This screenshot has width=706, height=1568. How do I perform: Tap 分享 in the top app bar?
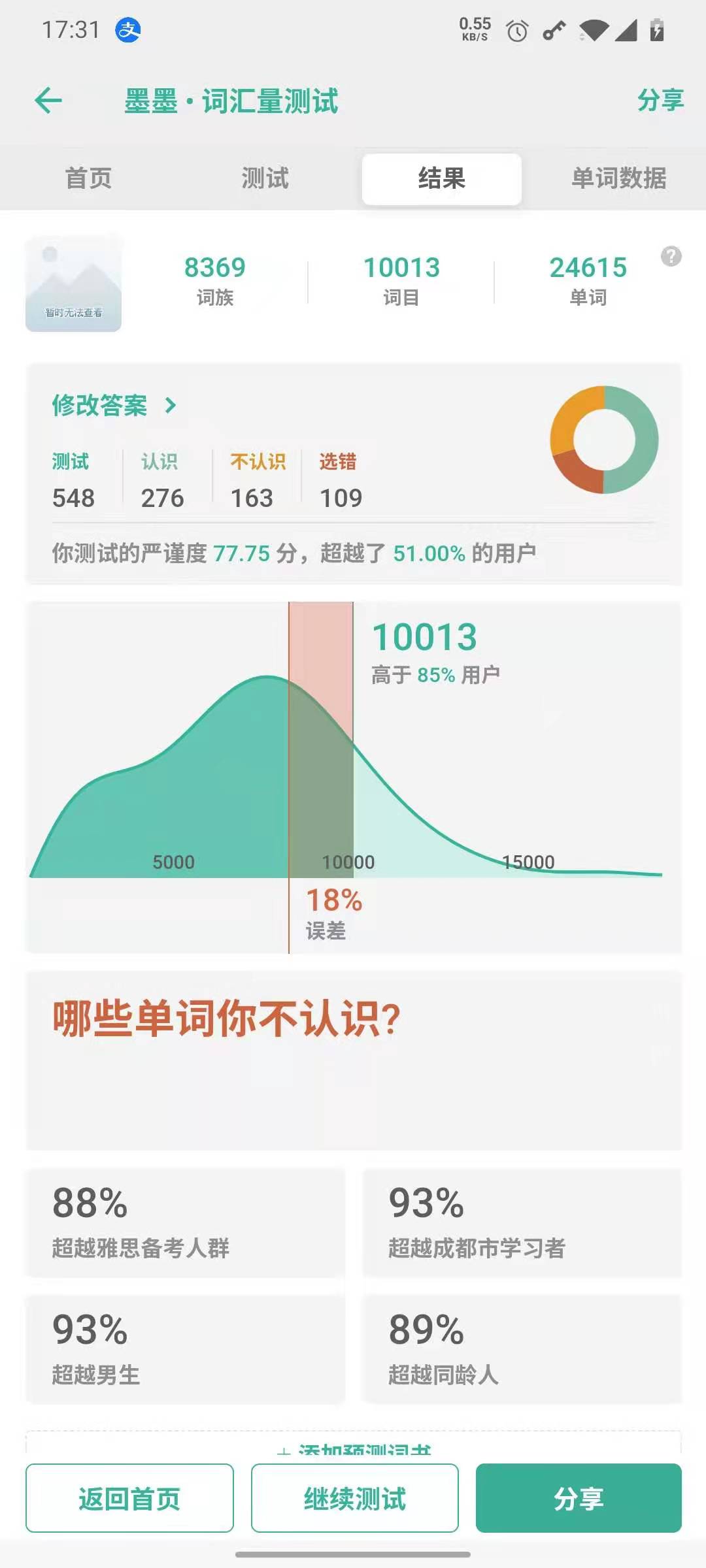click(660, 101)
